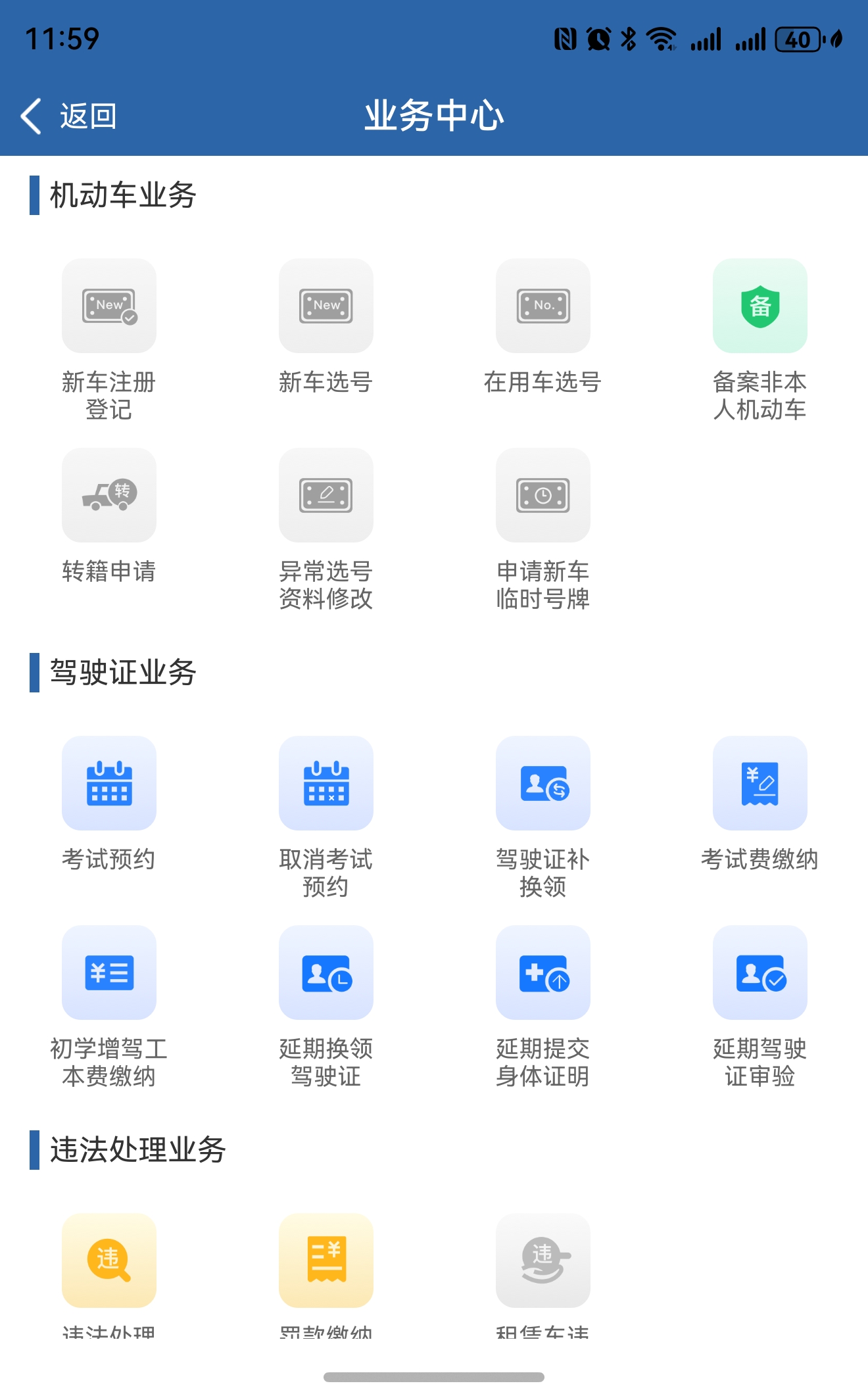Open 违法处理 under violation services
The image size is (868, 1394).
(x=109, y=1261)
